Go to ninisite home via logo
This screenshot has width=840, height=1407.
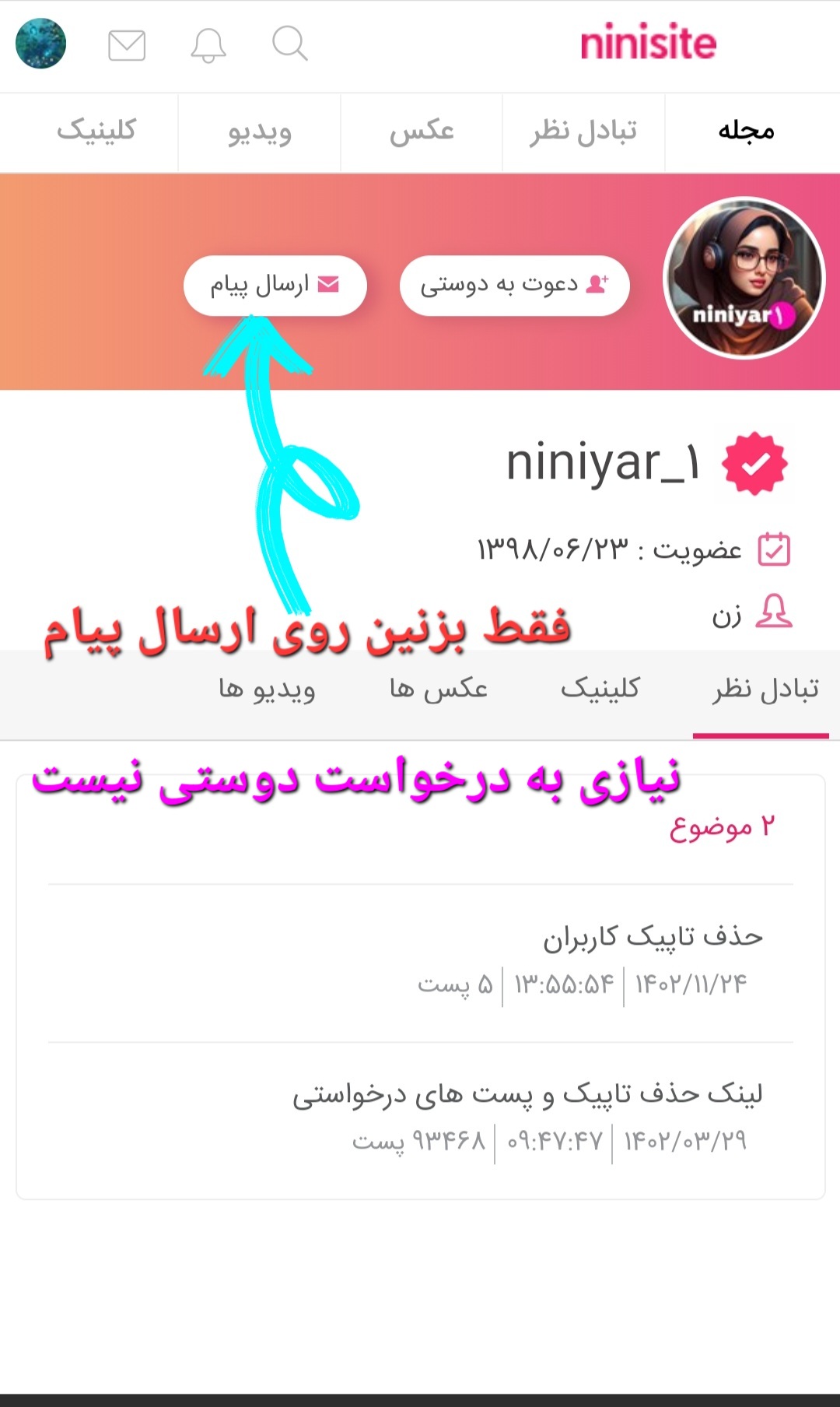(648, 43)
